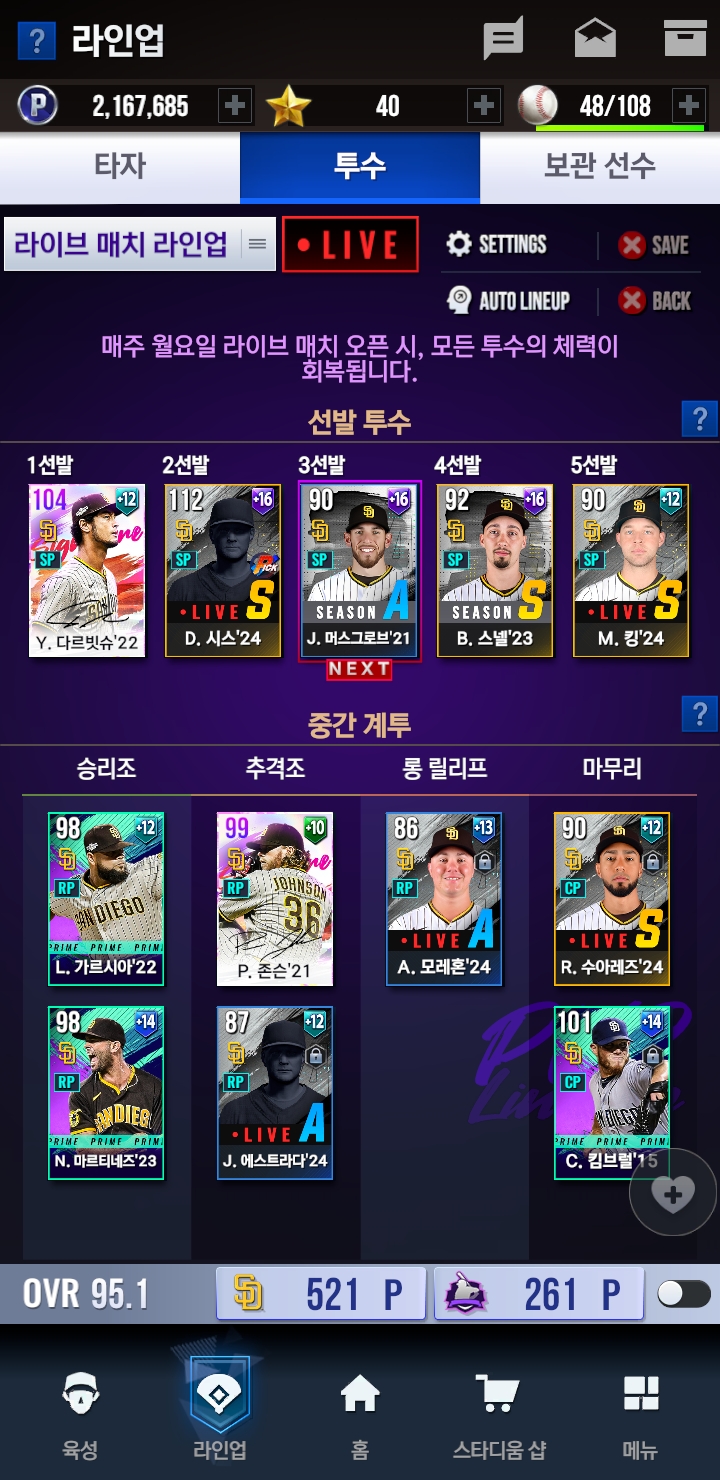Open the storage box icon
This screenshot has height=1480, width=720.
(685, 39)
